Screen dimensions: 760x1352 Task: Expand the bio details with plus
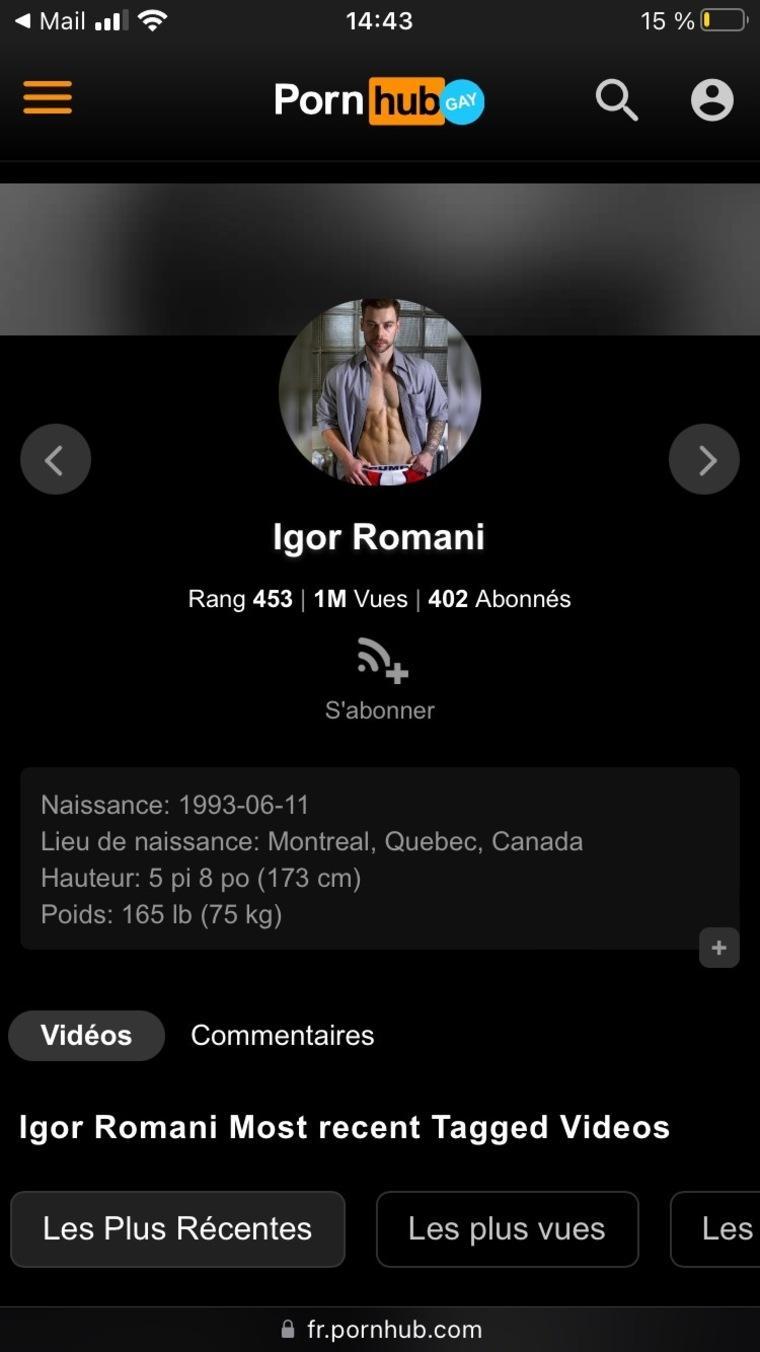pyautogui.click(x=719, y=948)
